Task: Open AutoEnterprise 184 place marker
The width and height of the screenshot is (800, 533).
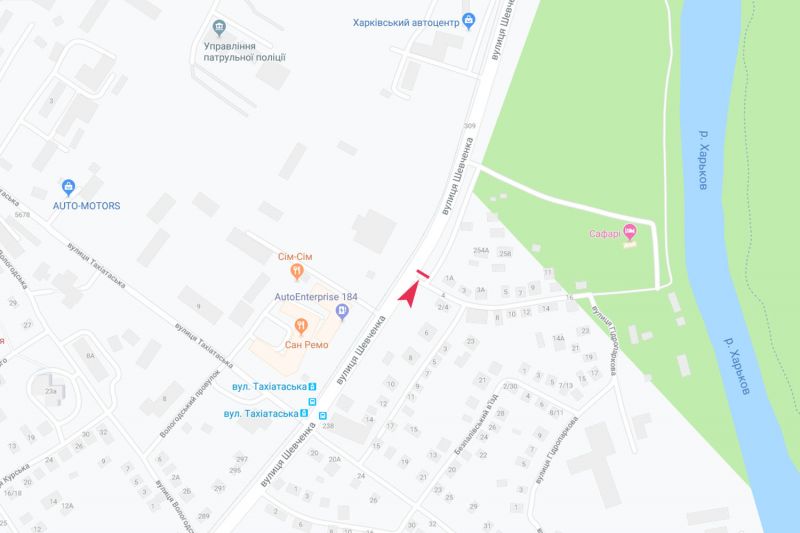Action: coord(343,312)
